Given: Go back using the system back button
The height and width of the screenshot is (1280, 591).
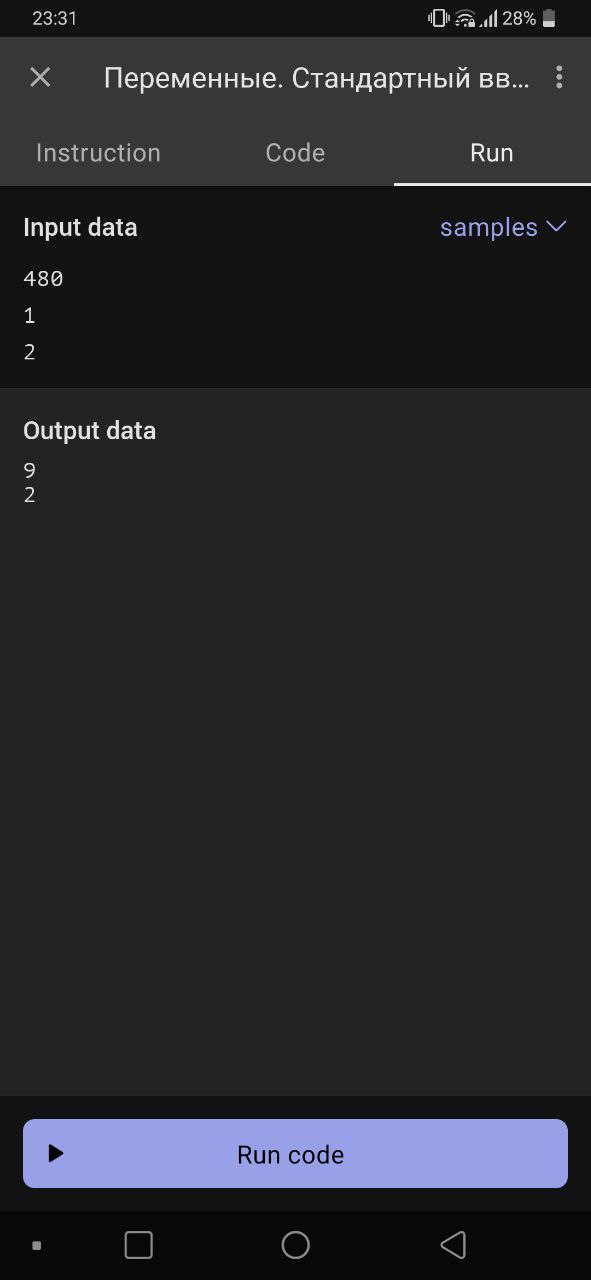Looking at the screenshot, I should coord(453,1245).
